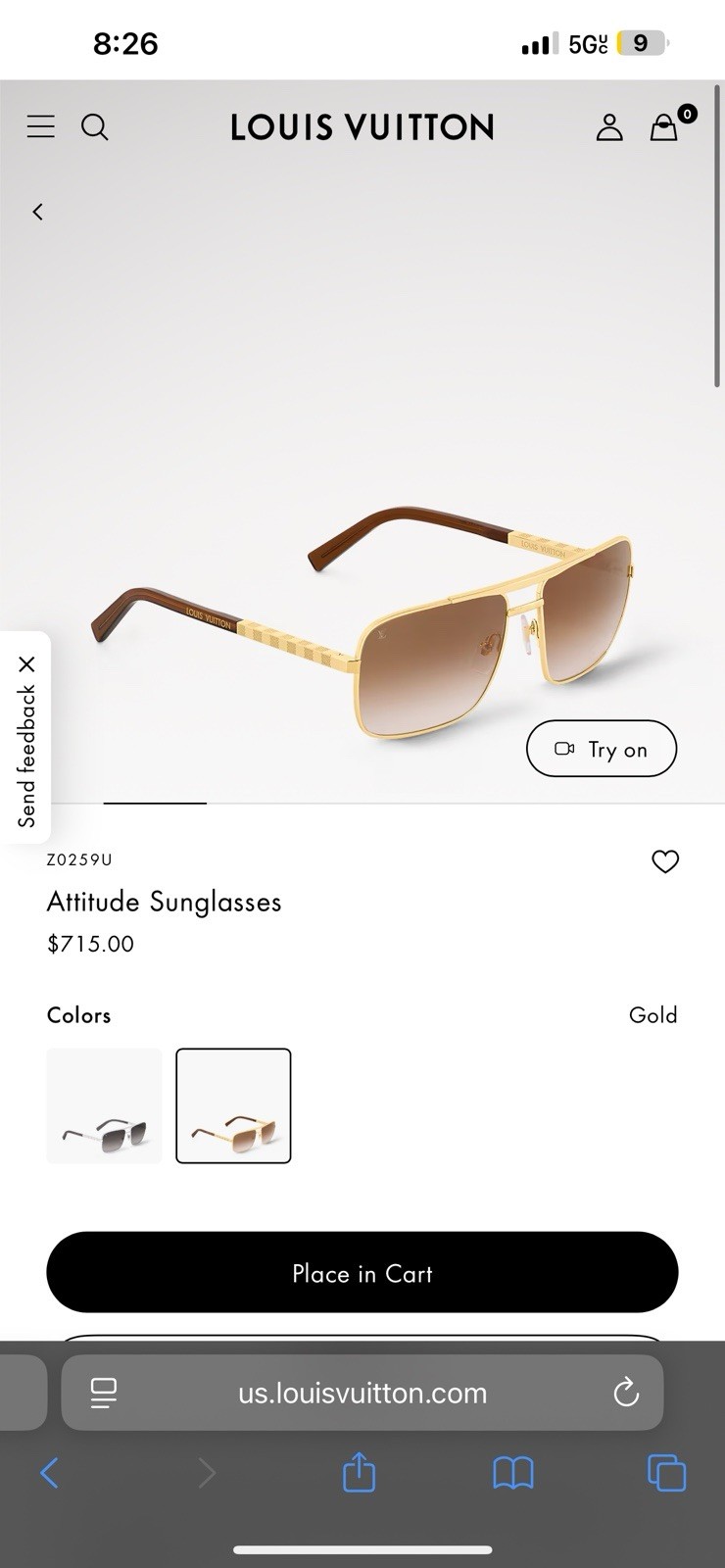Go back using the page arrow
The image size is (725, 1568).
point(37,212)
